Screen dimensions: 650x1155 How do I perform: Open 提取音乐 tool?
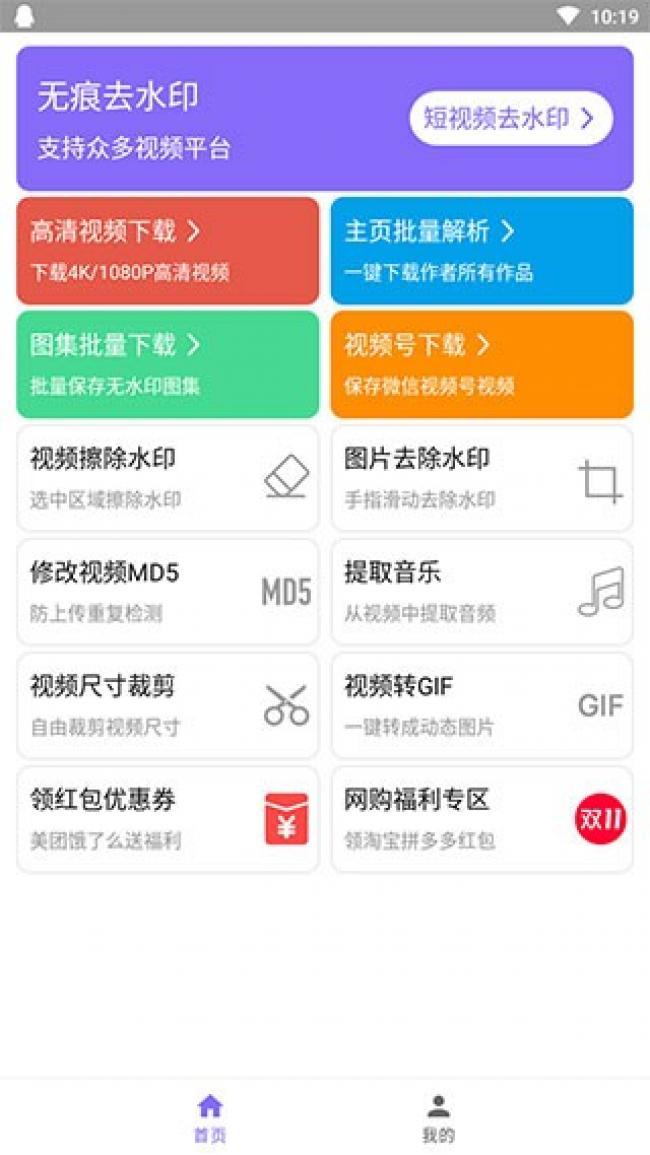click(x=482, y=592)
